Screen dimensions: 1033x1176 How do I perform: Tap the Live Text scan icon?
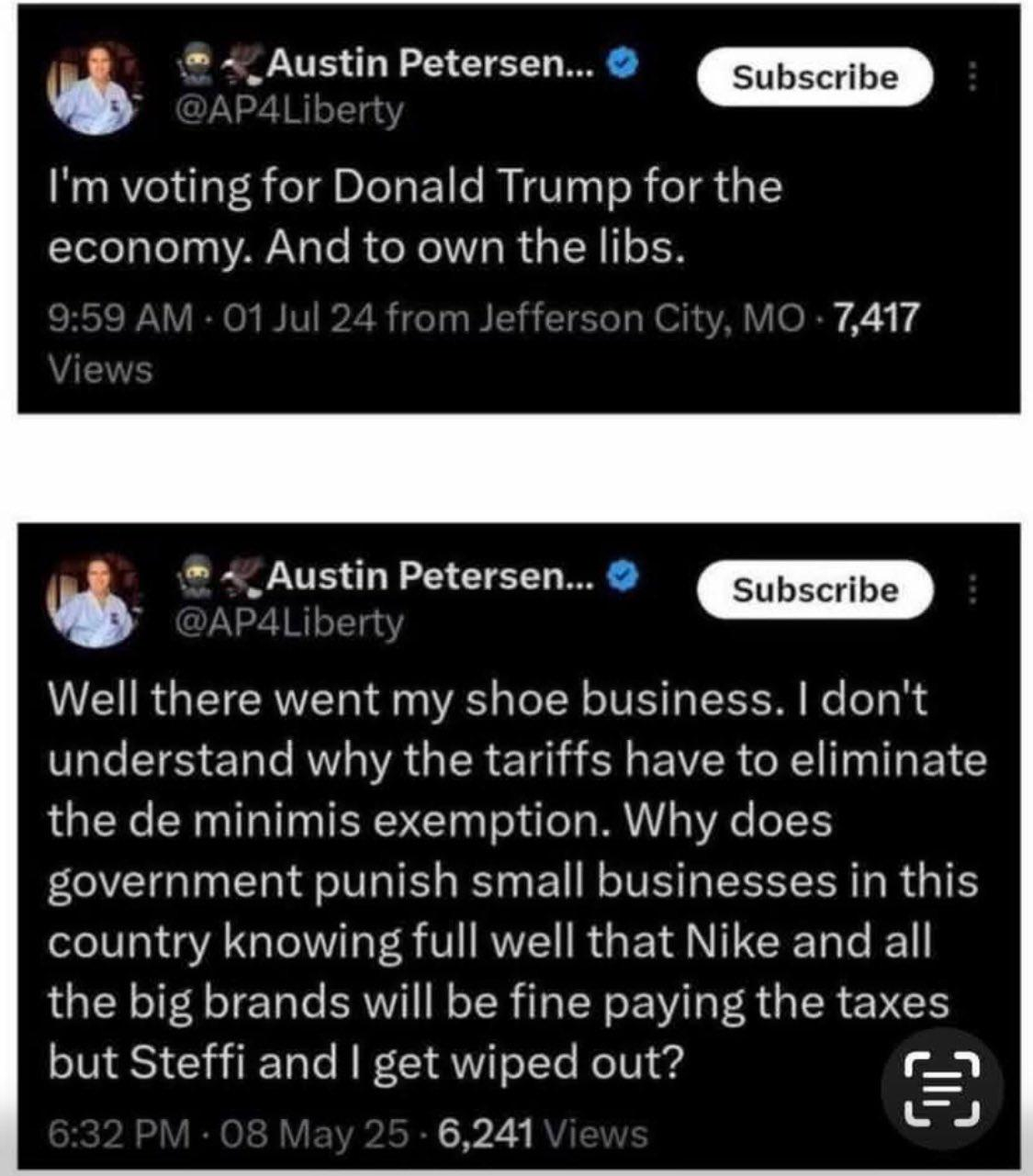[x=941, y=1090]
